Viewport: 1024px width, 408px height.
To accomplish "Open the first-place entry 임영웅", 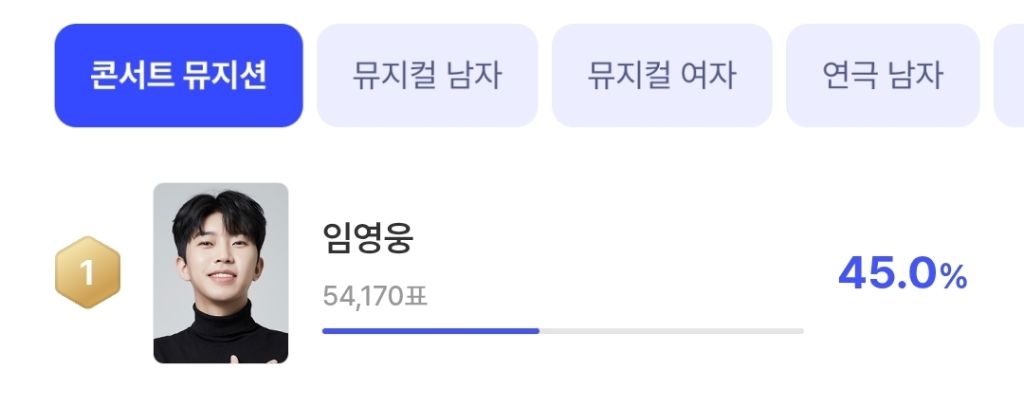I will pos(511,273).
